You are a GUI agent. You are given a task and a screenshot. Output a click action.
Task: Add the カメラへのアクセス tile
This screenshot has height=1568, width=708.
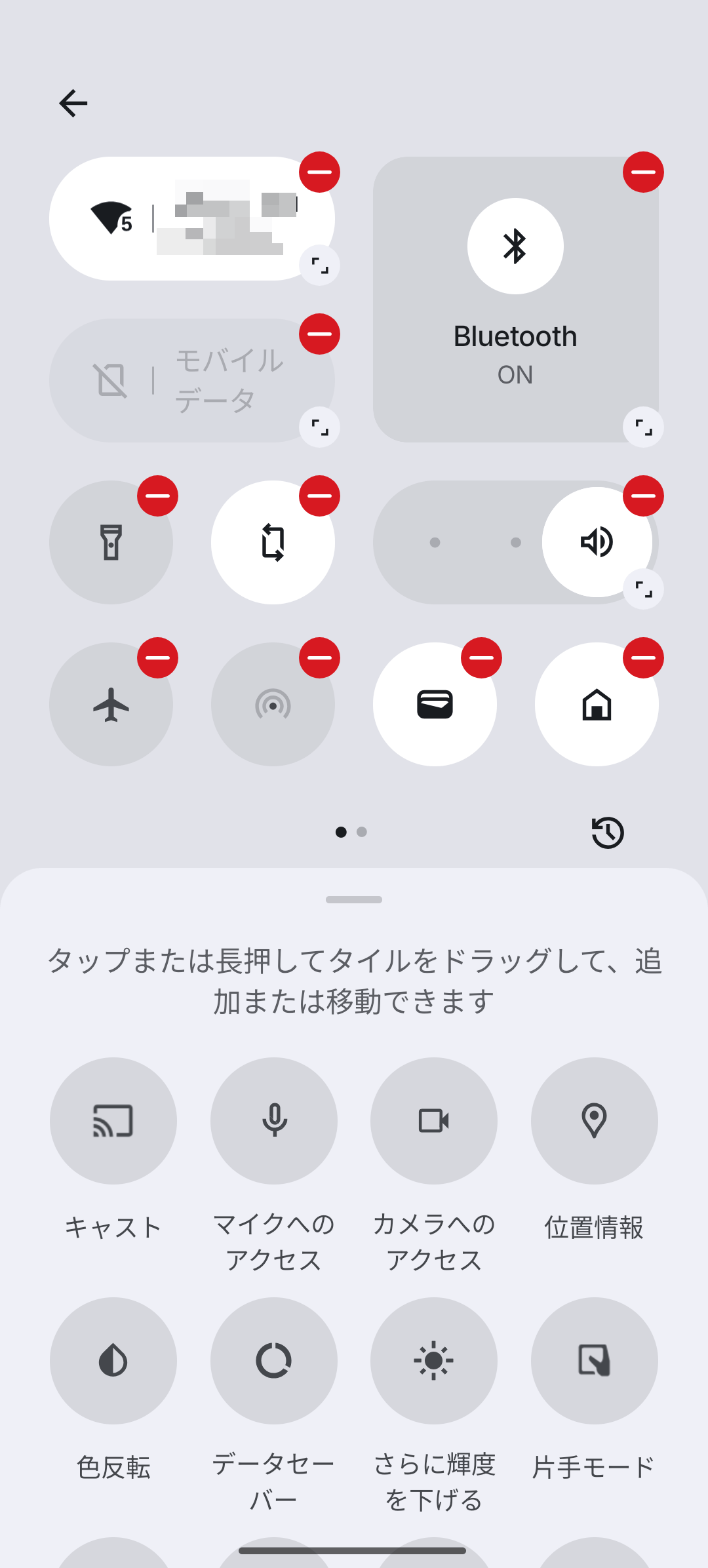[x=434, y=1121]
